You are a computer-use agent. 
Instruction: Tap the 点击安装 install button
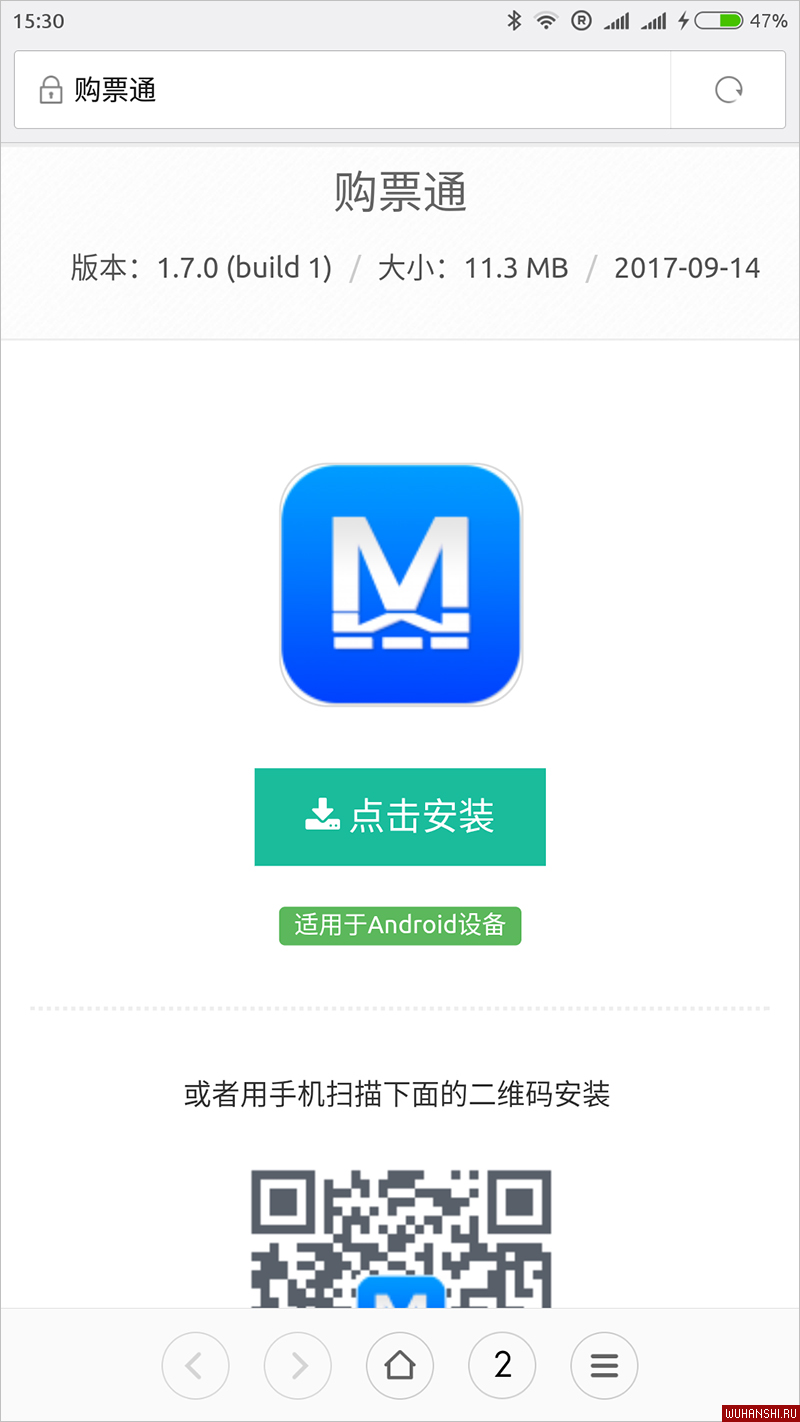[x=400, y=816]
